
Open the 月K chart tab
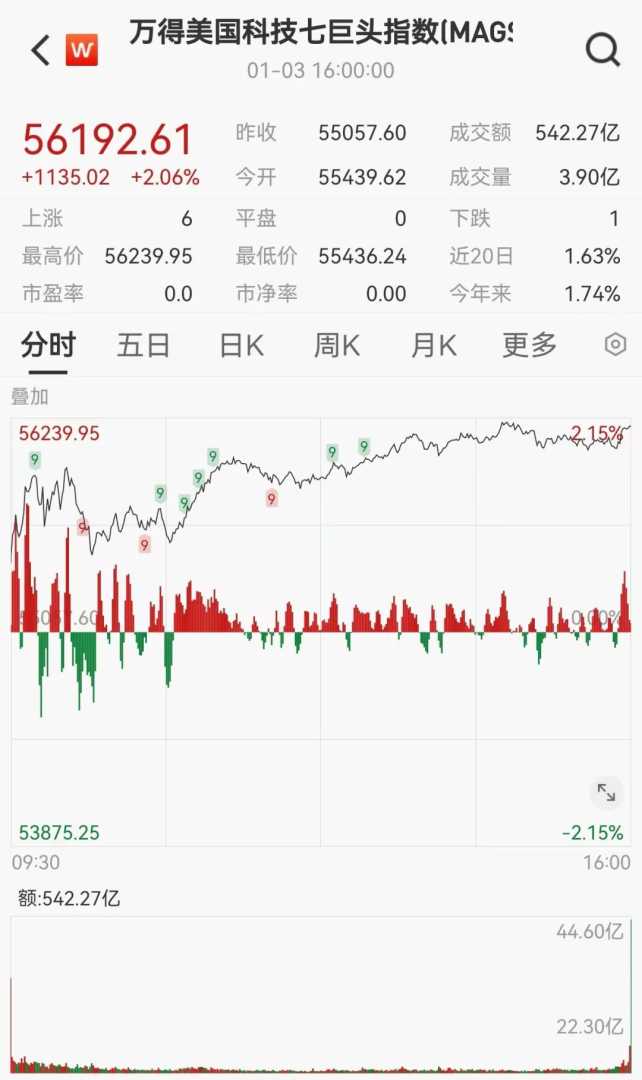click(x=433, y=346)
